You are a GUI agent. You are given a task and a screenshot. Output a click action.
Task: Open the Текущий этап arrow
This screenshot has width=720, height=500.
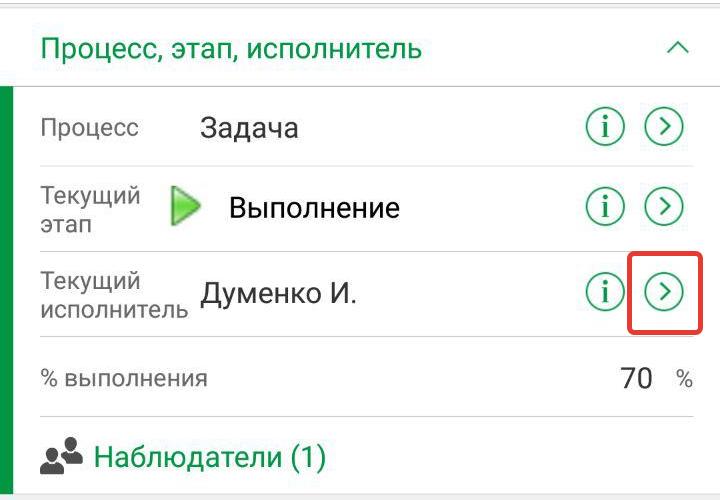coord(664,207)
